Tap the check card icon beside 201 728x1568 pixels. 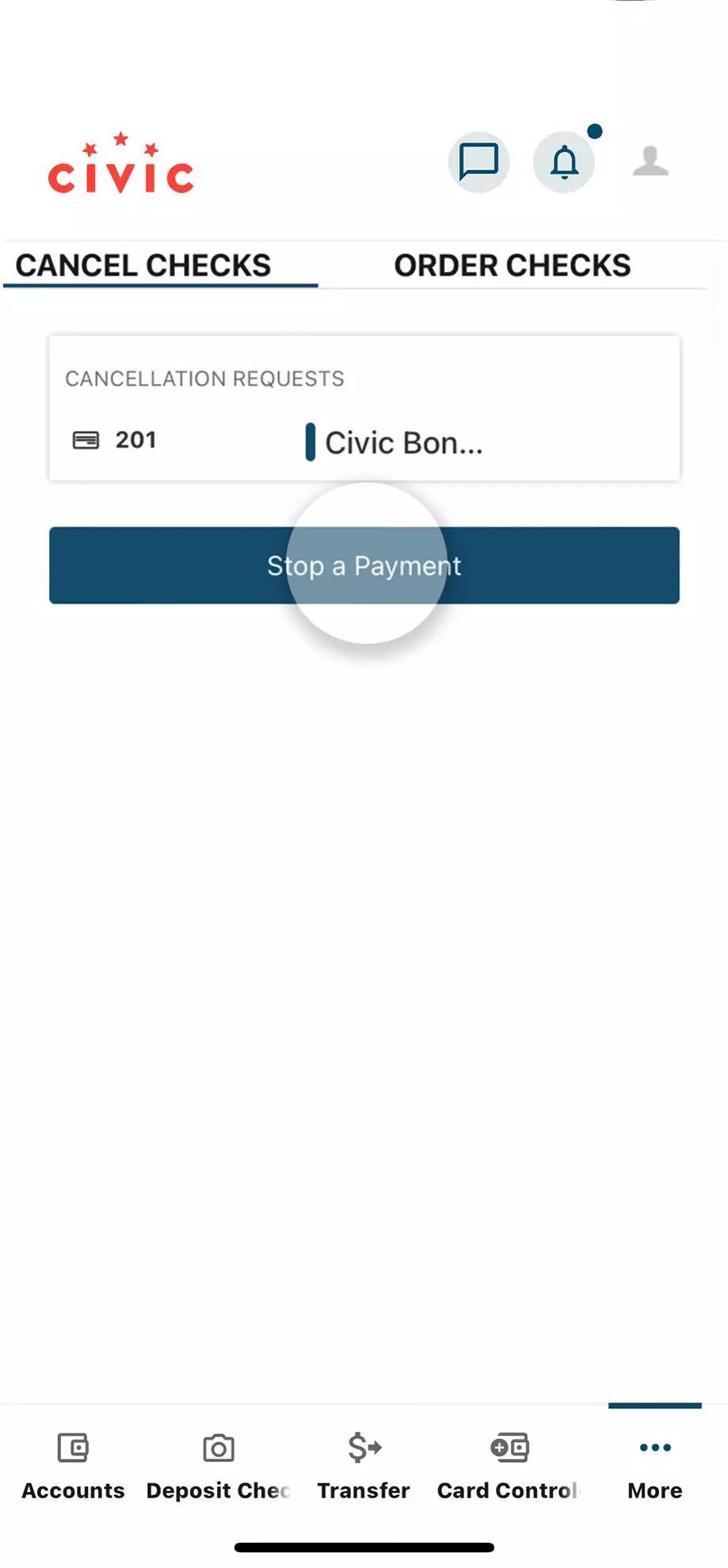pyautogui.click(x=84, y=440)
